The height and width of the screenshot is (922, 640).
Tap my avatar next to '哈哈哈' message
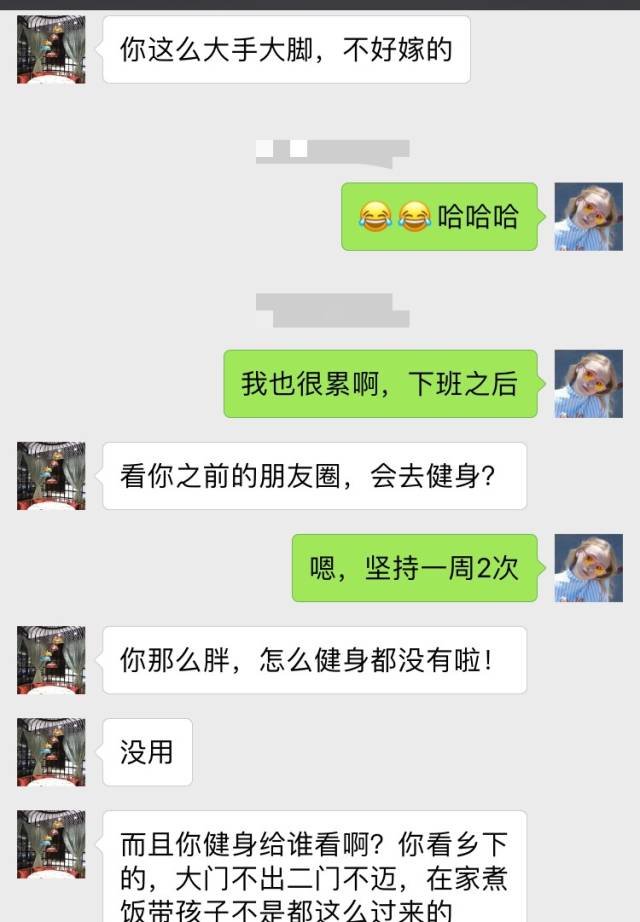click(588, 216)
